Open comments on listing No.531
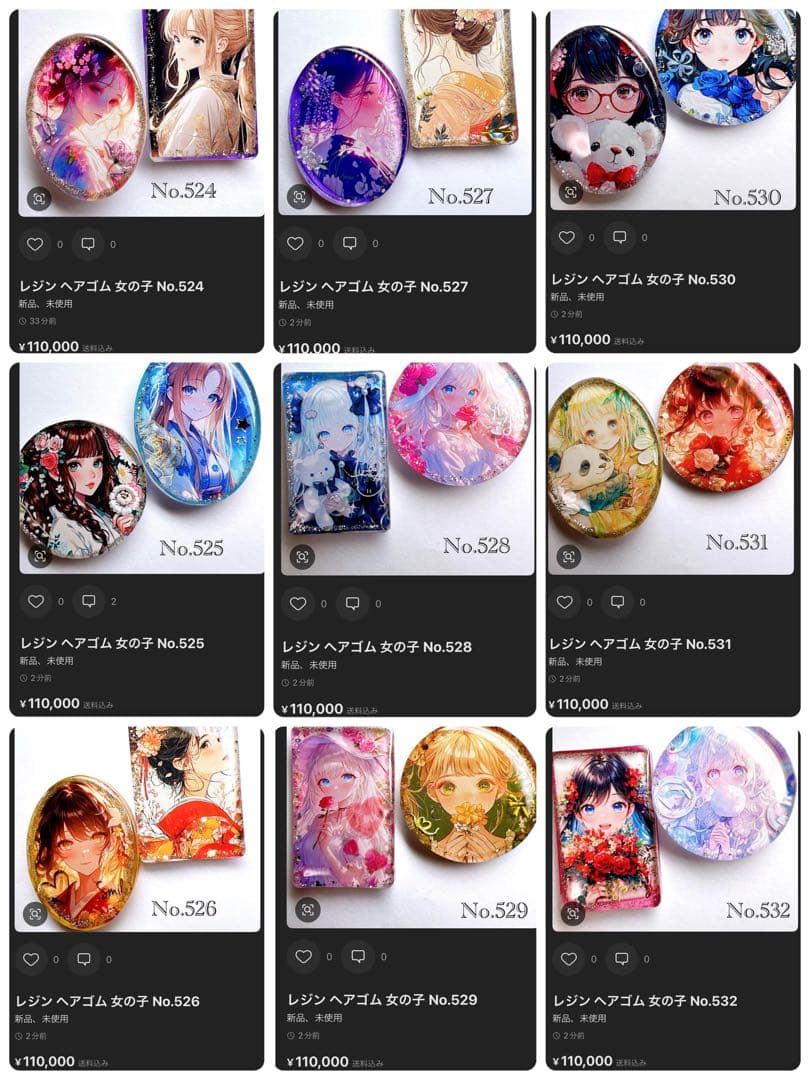The height and width of the screenshot is (1080, 810). coord(620,602)
